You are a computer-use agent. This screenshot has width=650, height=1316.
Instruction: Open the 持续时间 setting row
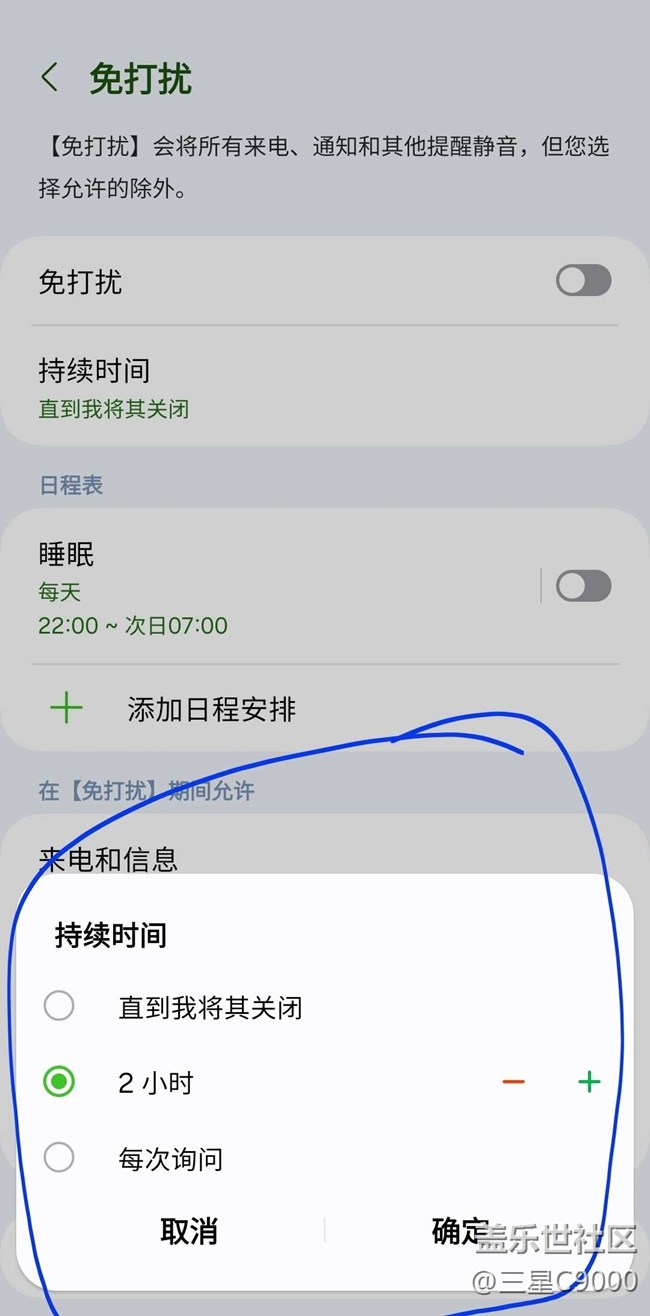click(x=325, y=388)
